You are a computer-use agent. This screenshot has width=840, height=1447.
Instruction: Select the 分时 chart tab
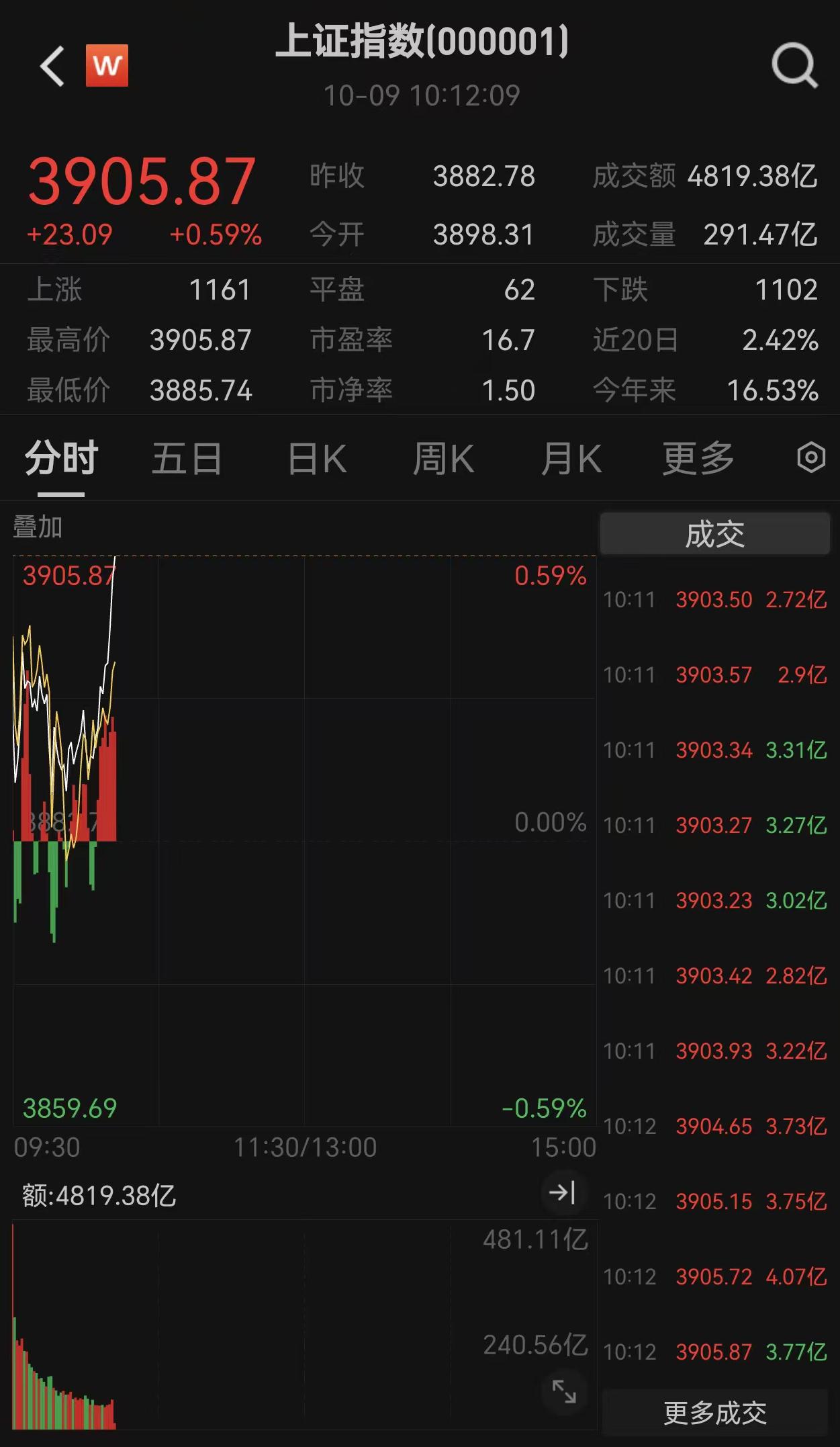coord(61,459)
